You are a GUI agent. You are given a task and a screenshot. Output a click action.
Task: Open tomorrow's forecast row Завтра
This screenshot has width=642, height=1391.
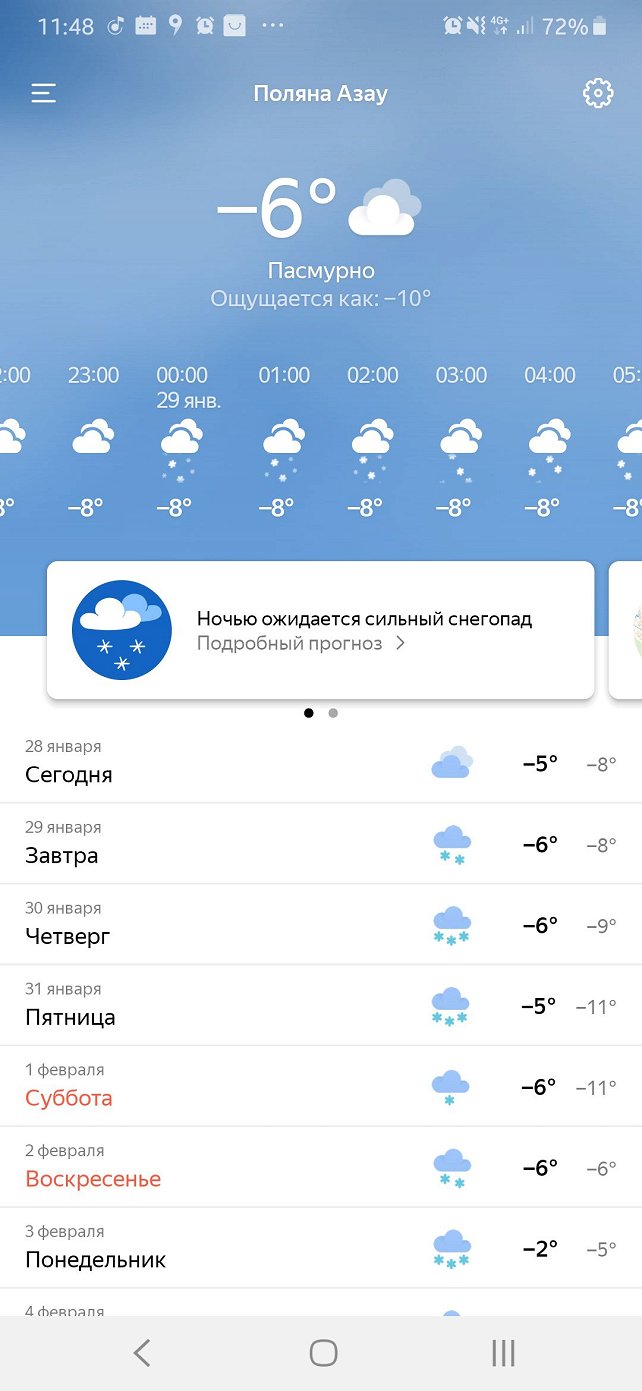(x=320, y=844)
